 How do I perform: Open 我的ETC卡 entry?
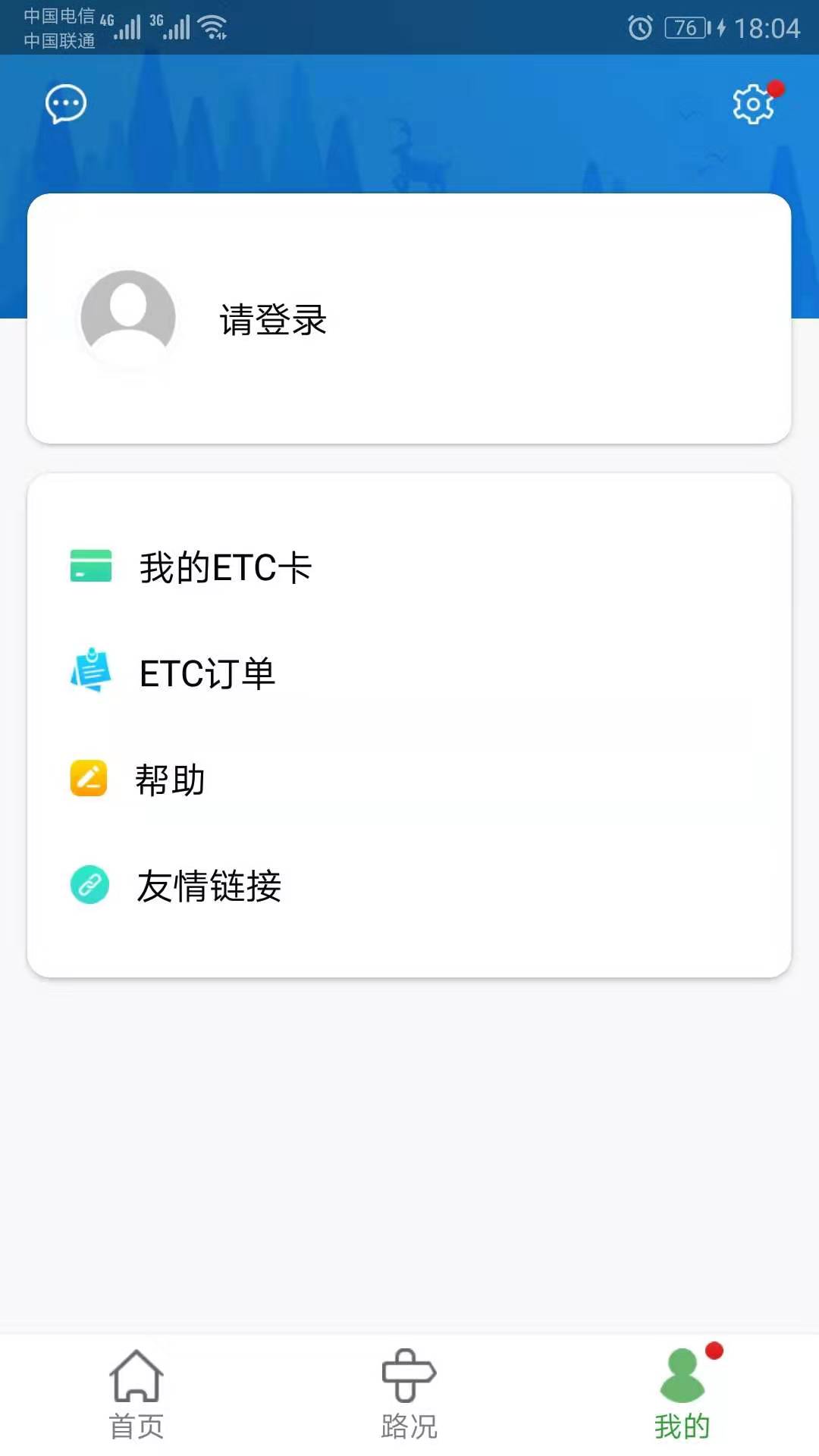225,567
